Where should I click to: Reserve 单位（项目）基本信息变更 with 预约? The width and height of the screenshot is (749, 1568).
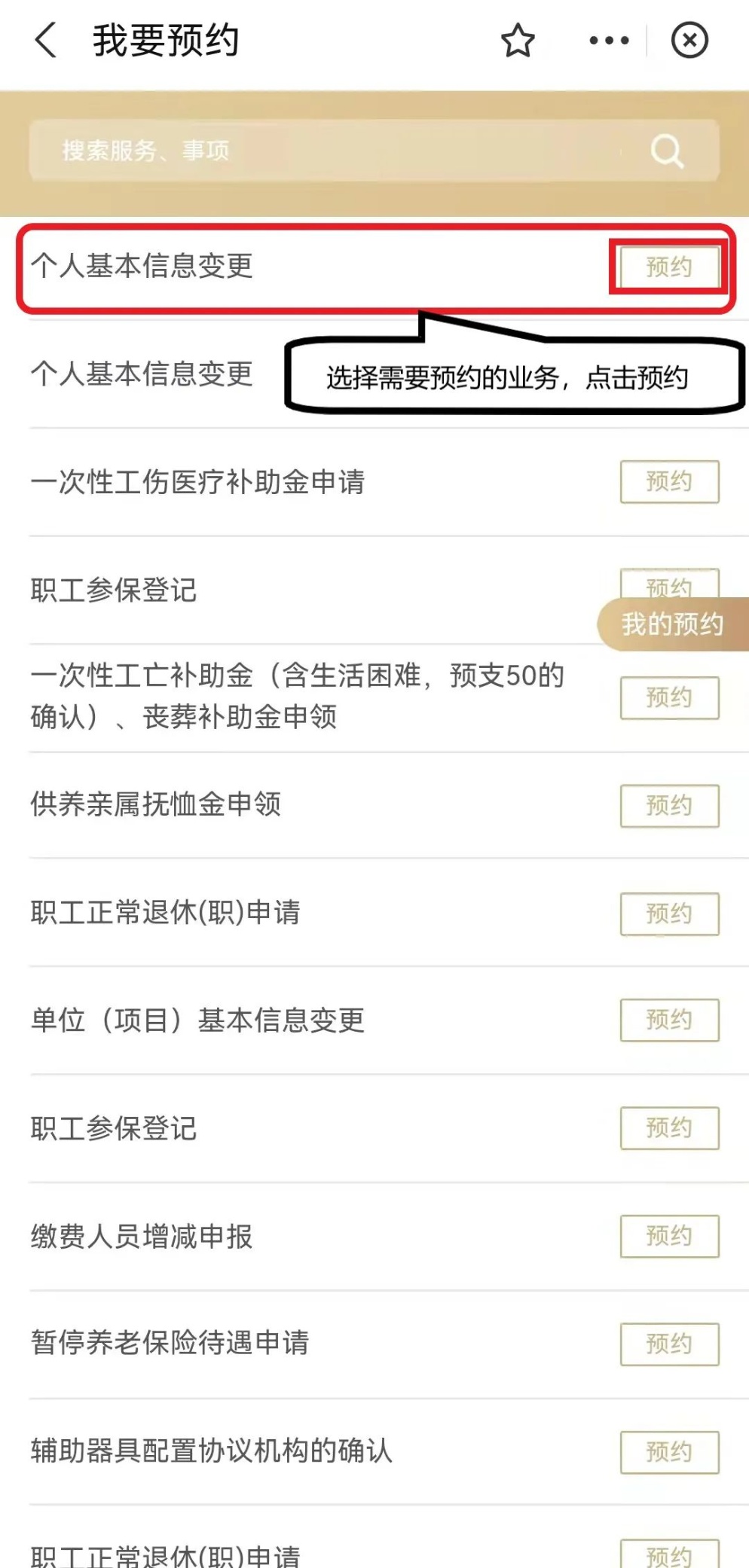click(x=669, y=1020)
